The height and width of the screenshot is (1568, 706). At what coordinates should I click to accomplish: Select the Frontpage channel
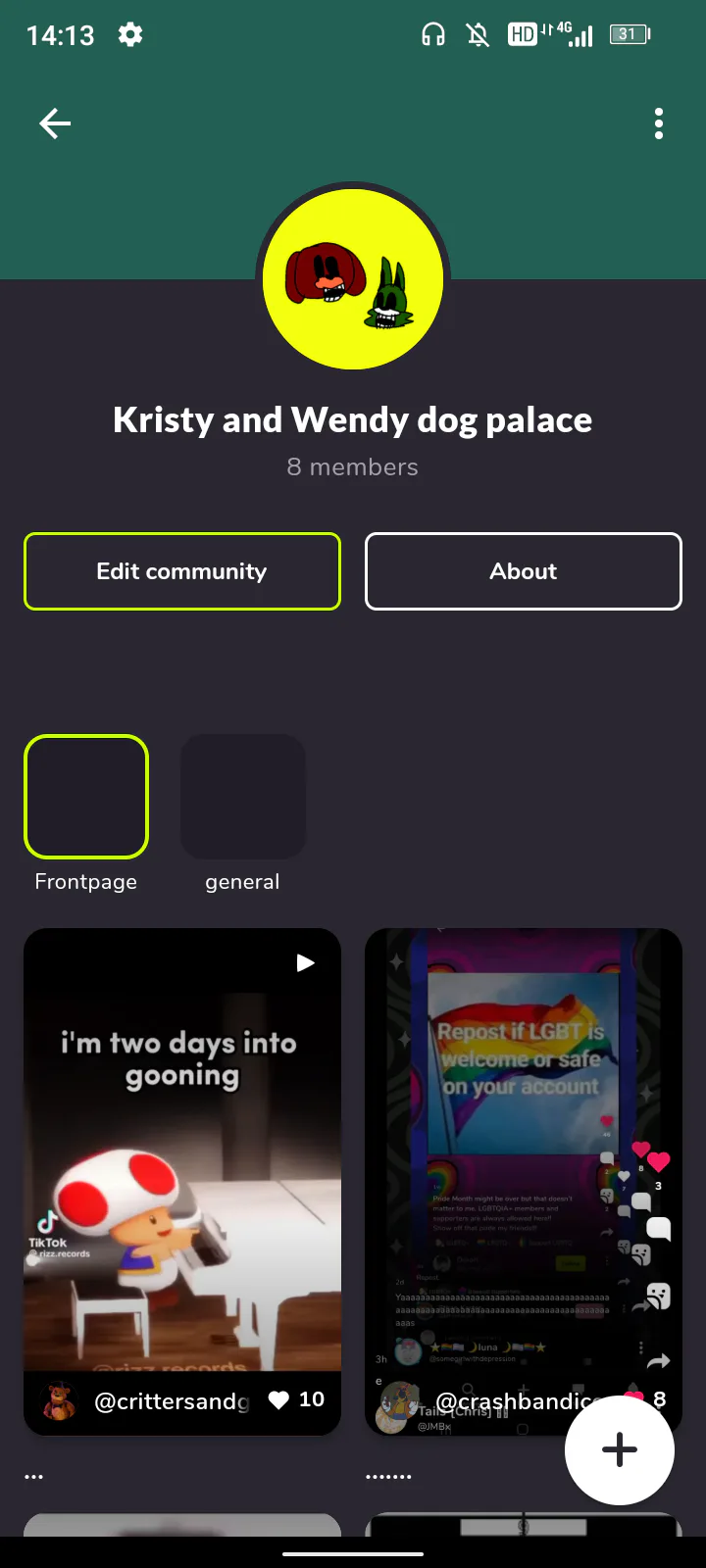[x=86, y=797]
